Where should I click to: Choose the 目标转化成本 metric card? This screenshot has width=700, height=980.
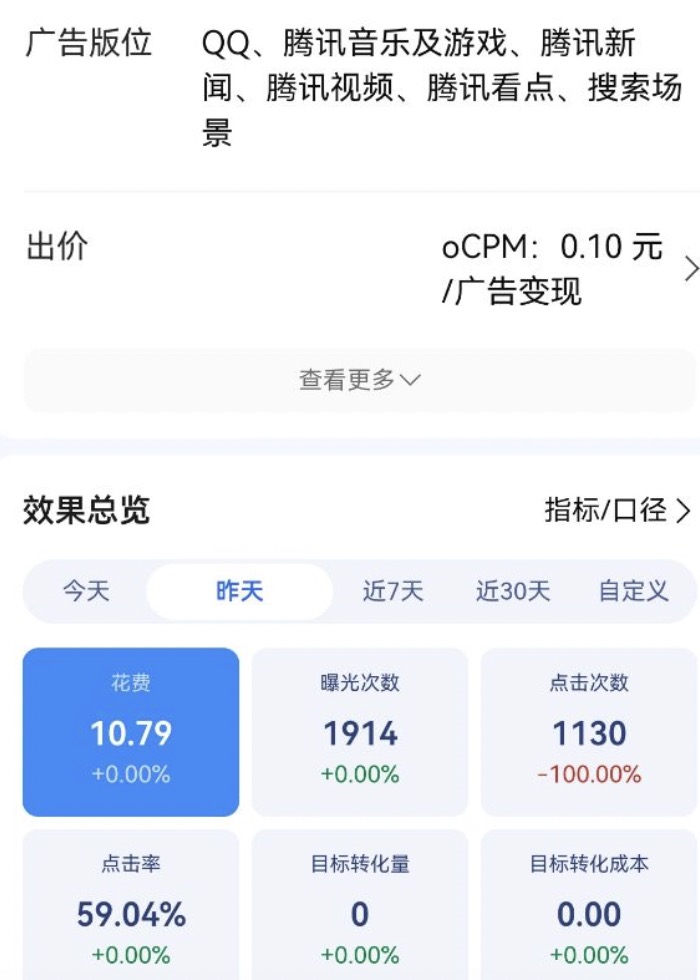589,905
